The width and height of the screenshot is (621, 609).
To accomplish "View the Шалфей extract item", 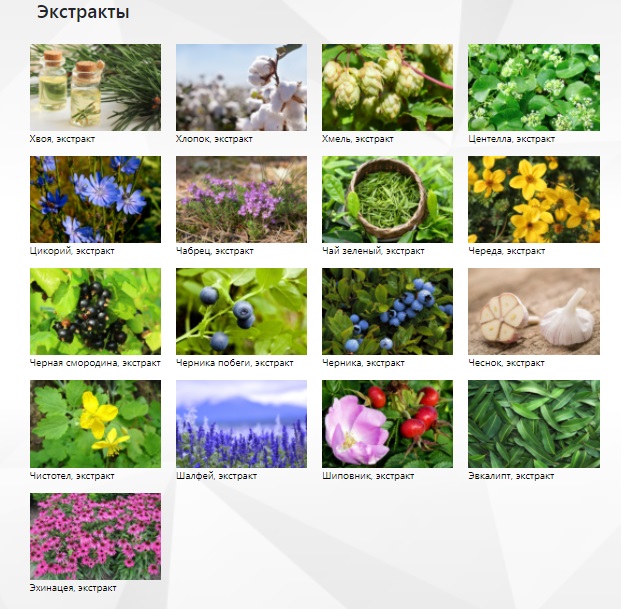I will 241,423.
